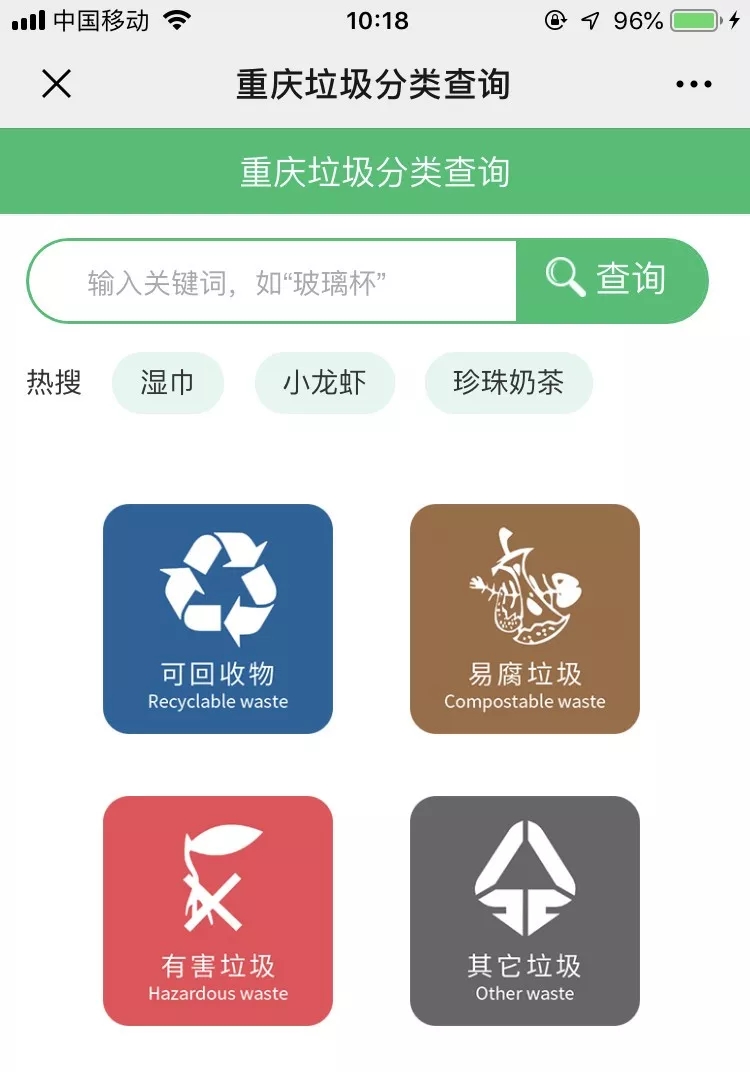Select the 珍珠奶茶 hot search chip
This screenshot has width=750, height=1072.
508,382
